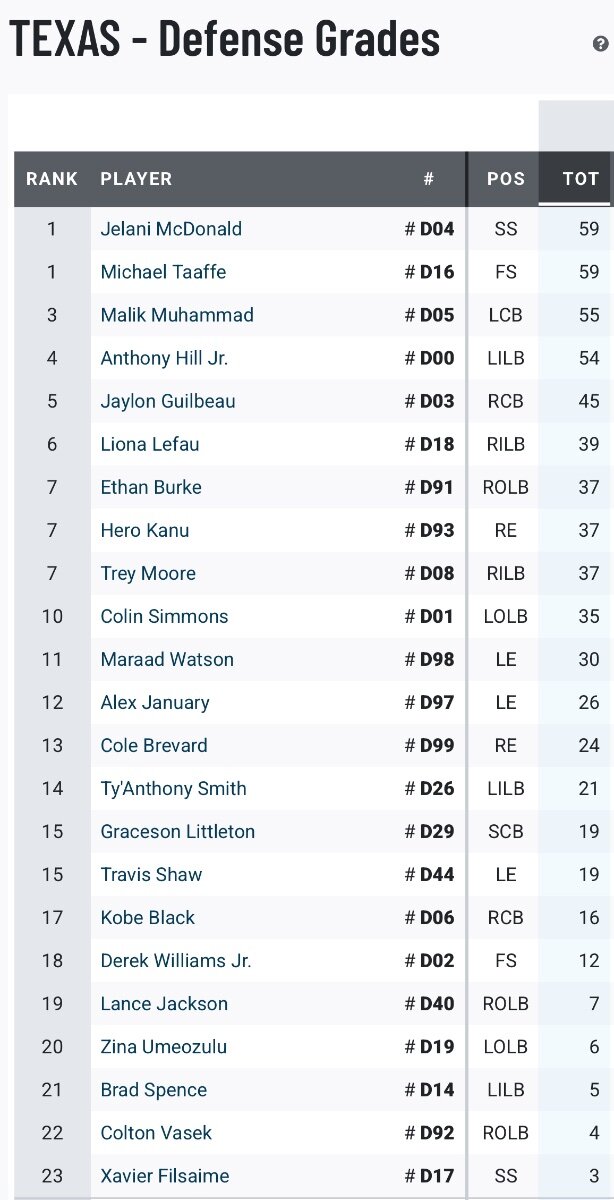Select Jaylon Guilbeau's name link
This screenshot has height=1200, width=614.
[168, 401]
